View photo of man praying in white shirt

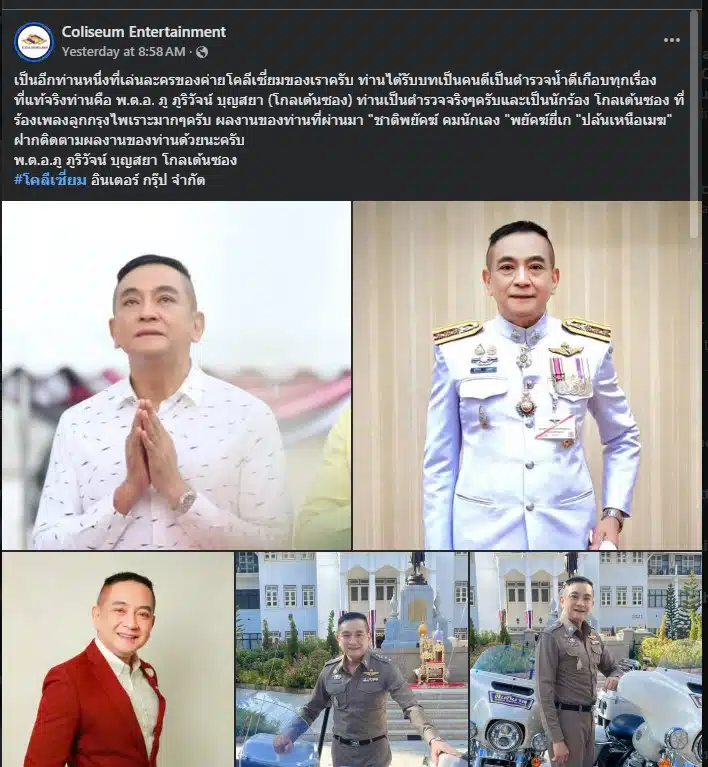click(176, 375)
